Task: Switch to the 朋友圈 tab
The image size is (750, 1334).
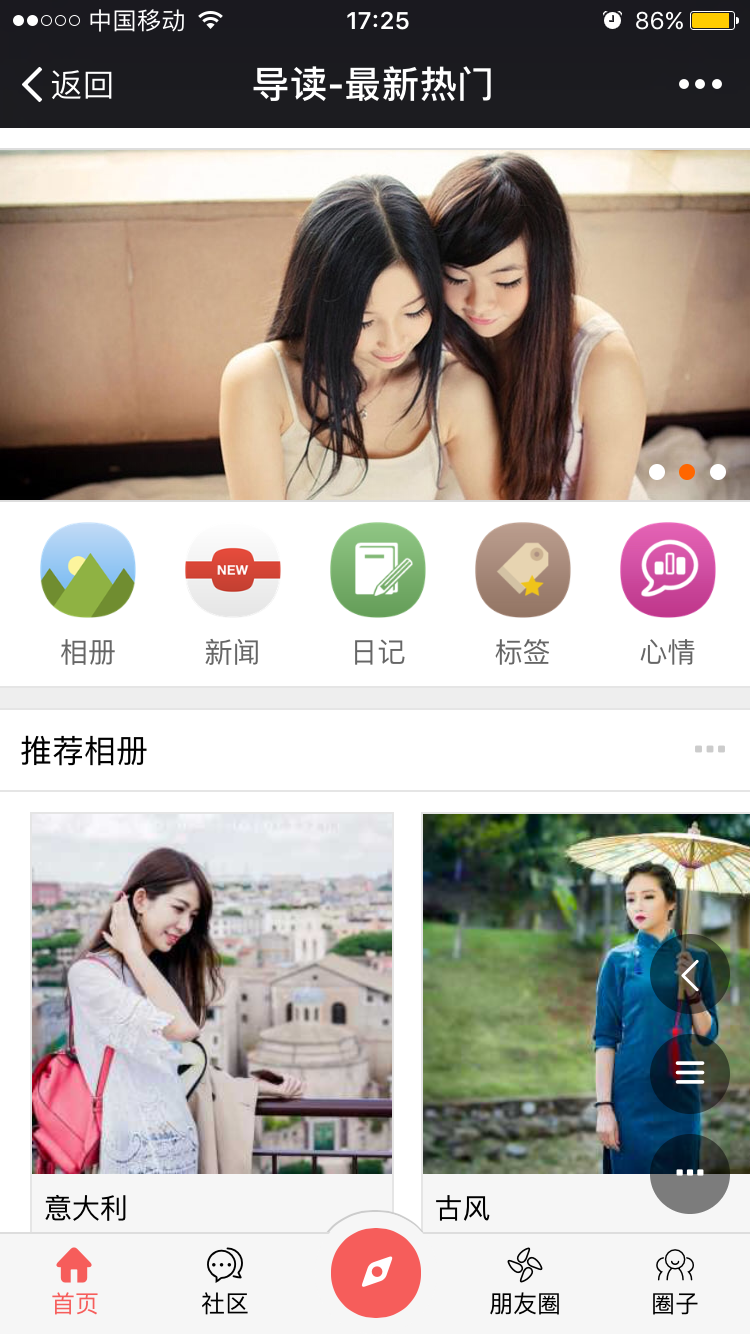Action: coord(525,1282)
